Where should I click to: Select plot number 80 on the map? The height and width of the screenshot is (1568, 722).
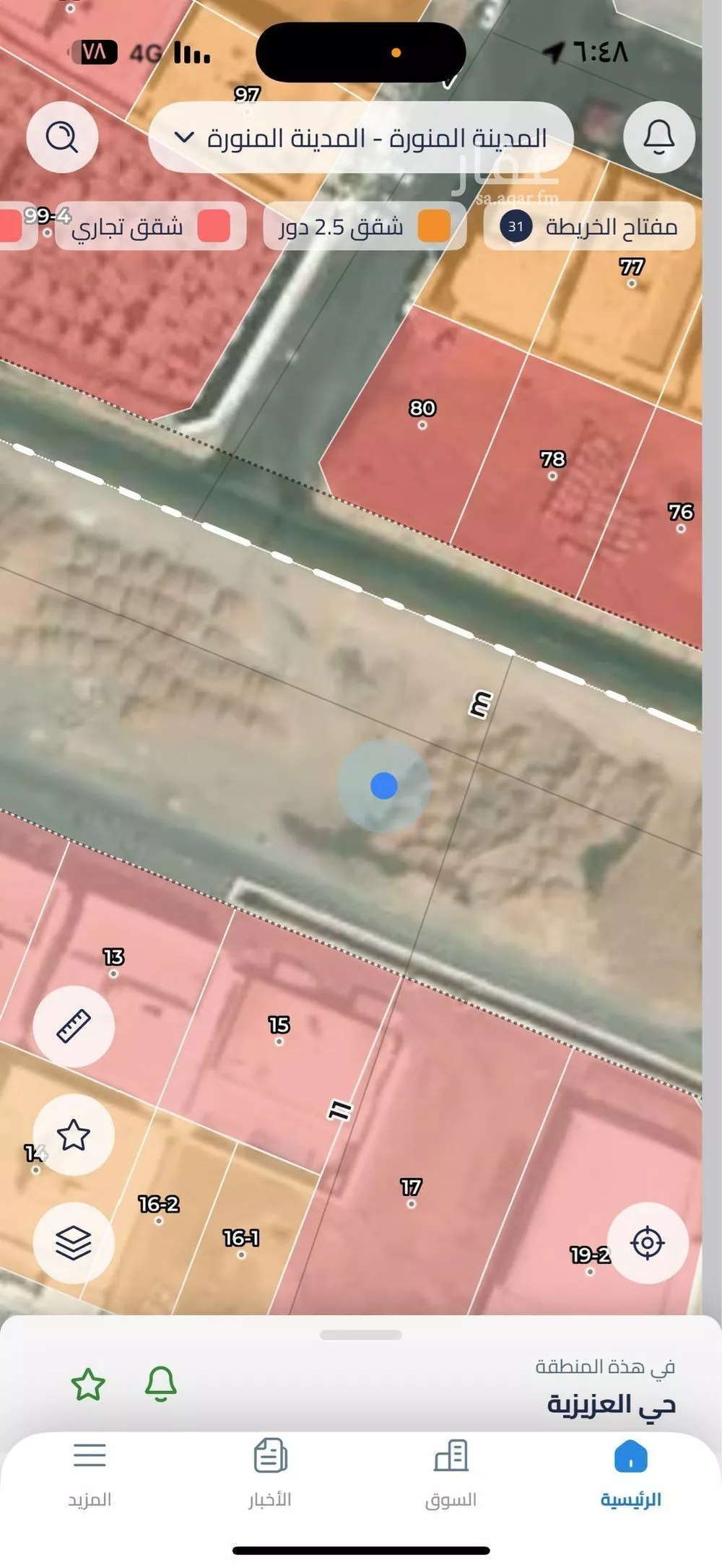pyautogui.click(x=422, y=415)
